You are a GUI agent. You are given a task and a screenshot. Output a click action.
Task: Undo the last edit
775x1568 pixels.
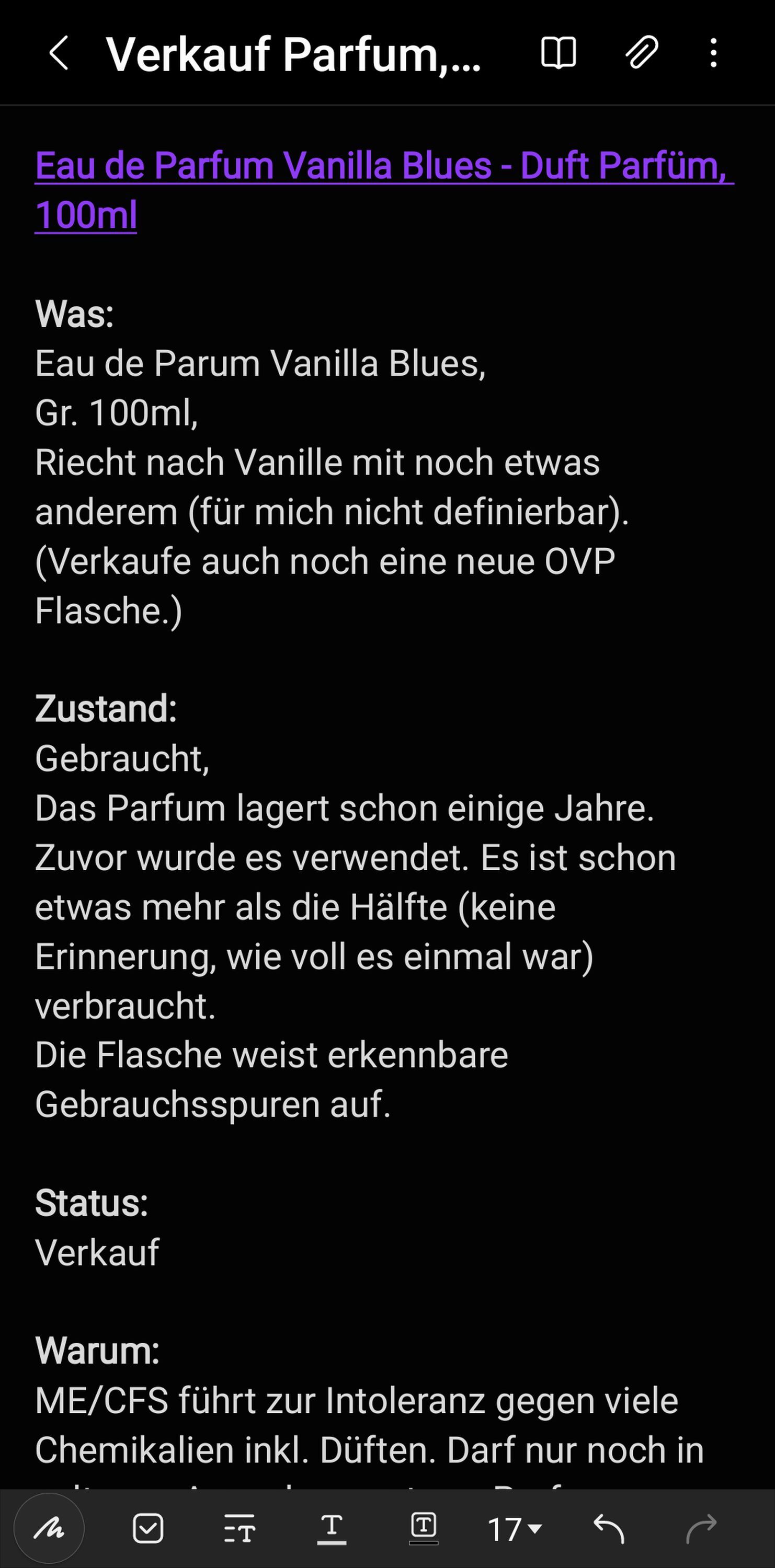coord(609,1528)
